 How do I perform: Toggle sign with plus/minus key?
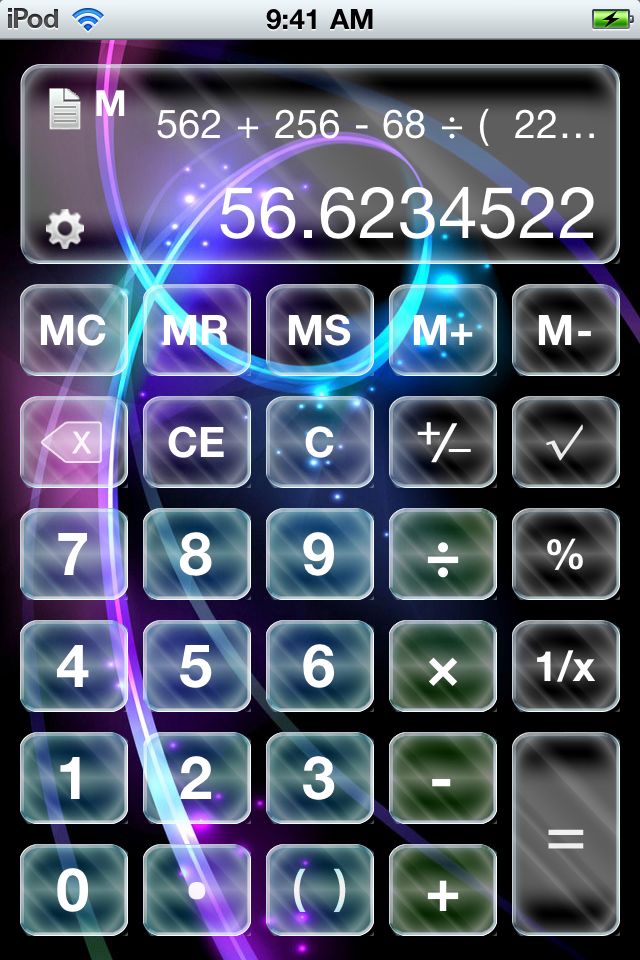pos(442,443)
